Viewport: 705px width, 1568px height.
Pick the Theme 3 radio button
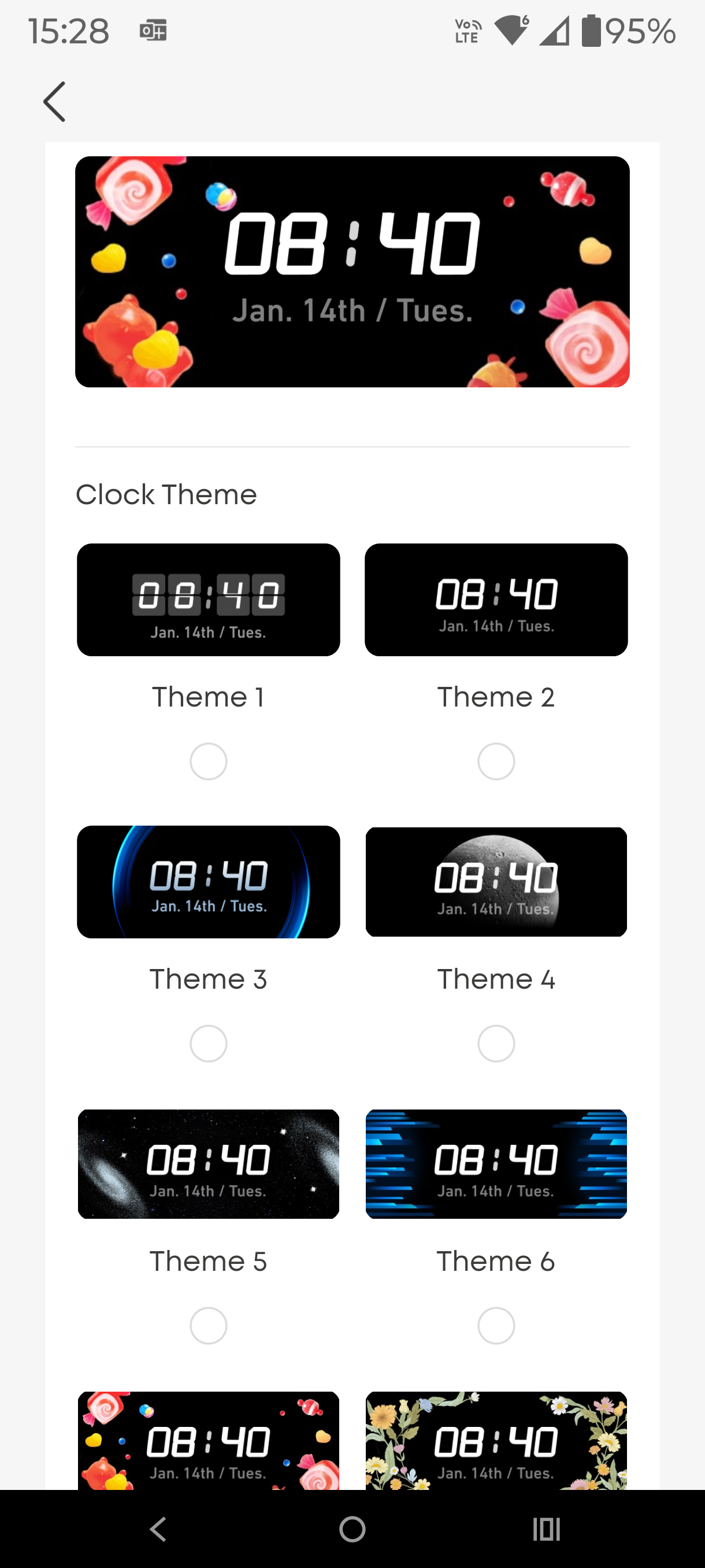click(x=208, y=1043)
